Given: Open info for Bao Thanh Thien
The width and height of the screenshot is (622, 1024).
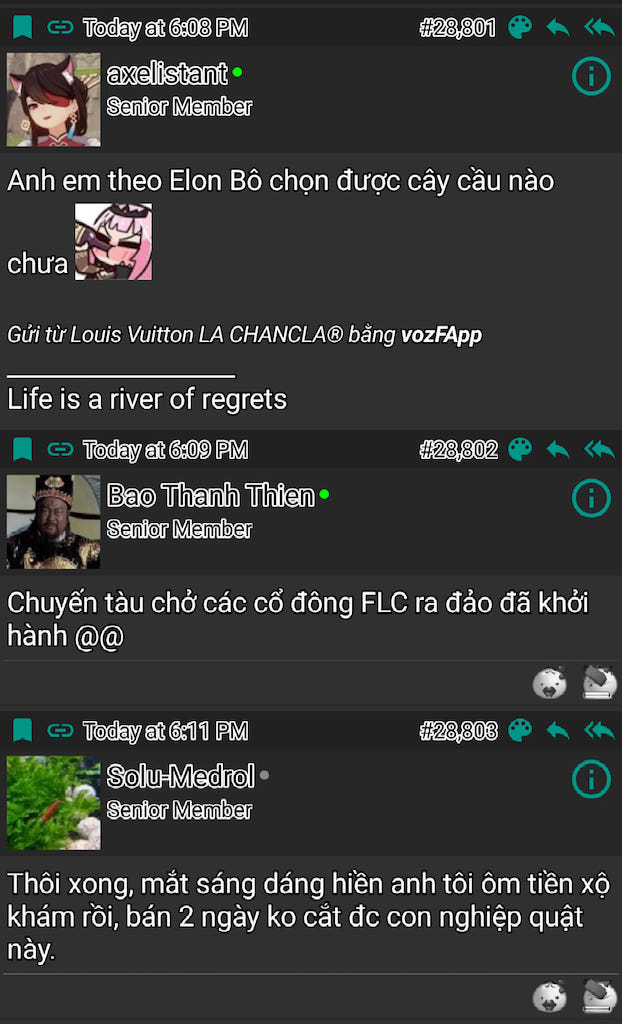Looking at the screenshot, I should click(591, 498).
